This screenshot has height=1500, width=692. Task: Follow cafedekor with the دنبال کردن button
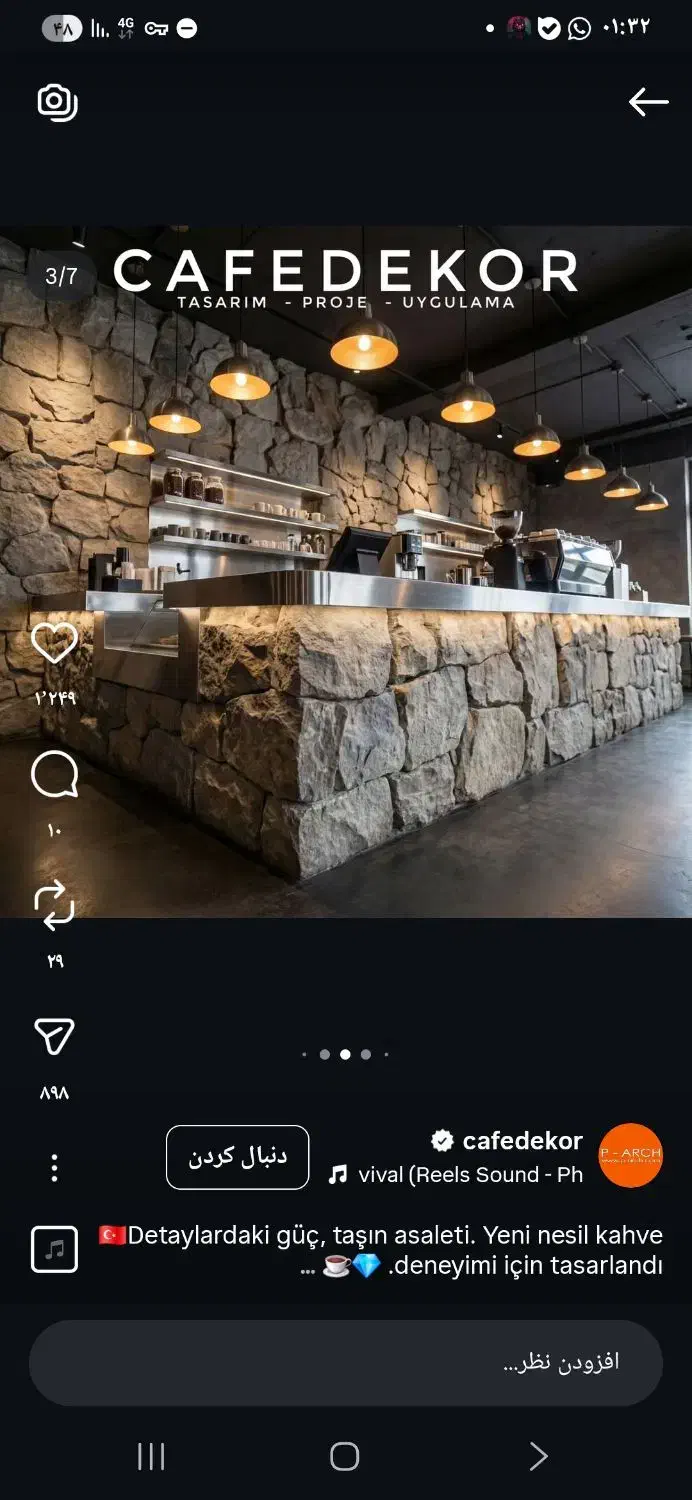(x=237, y=1157)
